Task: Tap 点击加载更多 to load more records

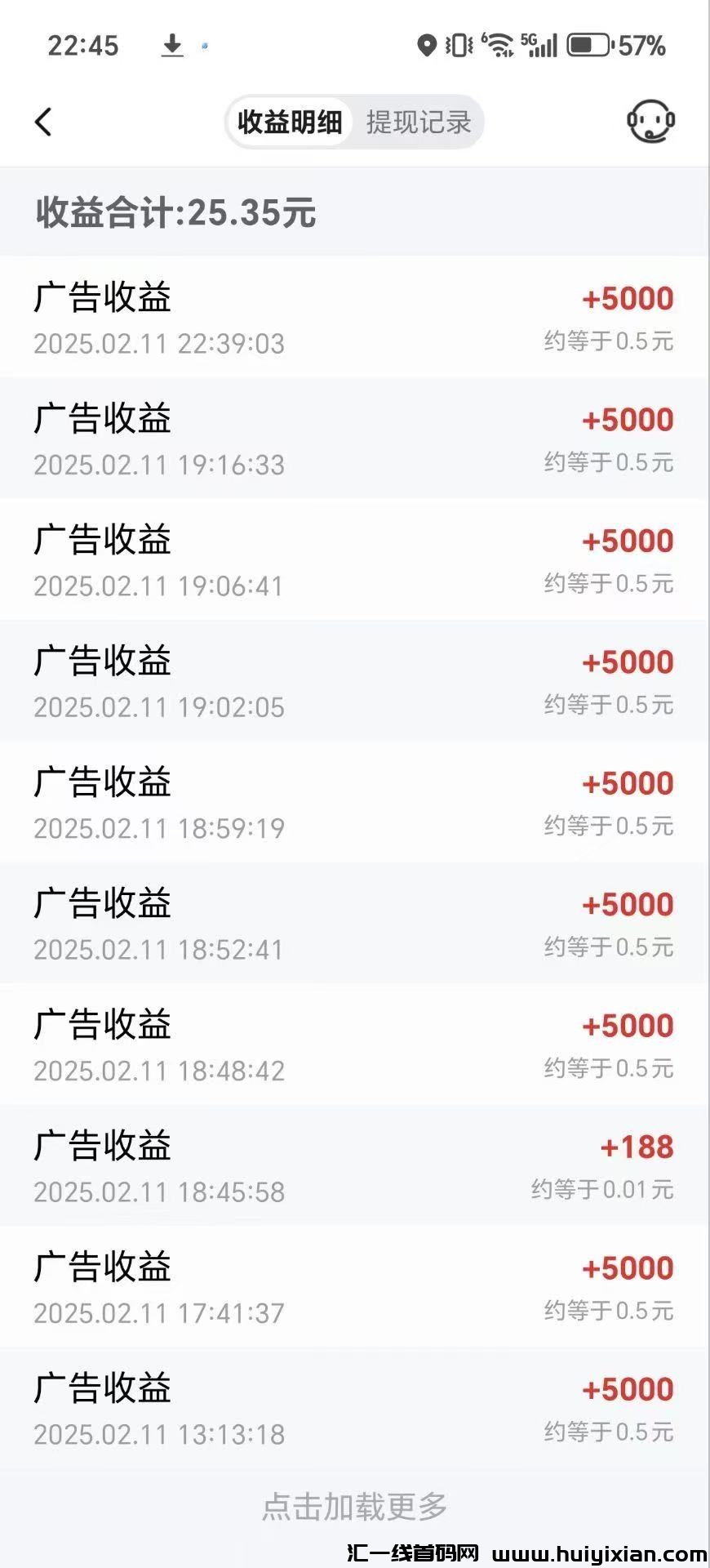Action: coord(355,1506)
